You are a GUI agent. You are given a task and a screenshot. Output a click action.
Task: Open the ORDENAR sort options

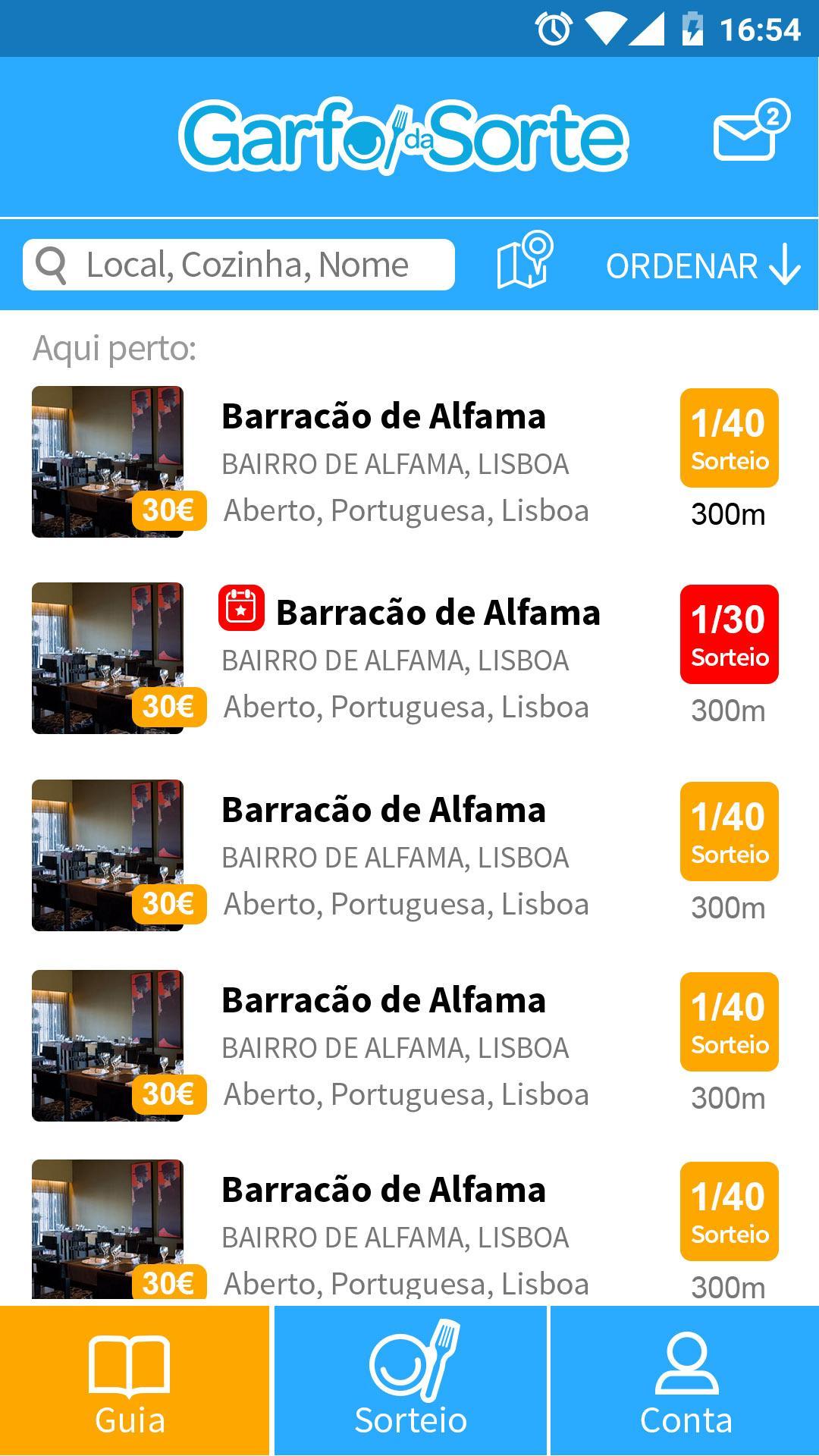[703, 266]
